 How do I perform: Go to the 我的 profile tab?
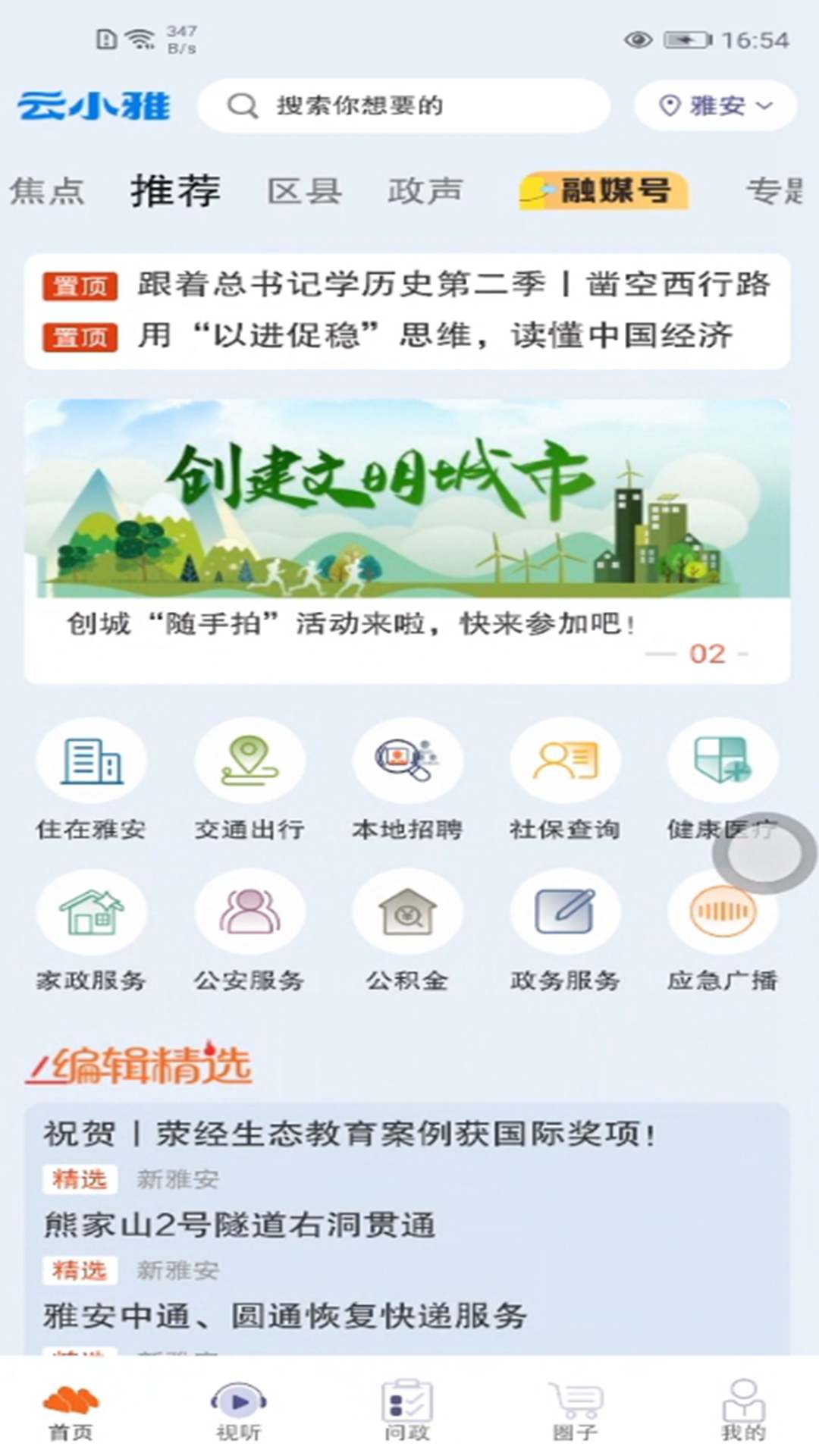742,1410
